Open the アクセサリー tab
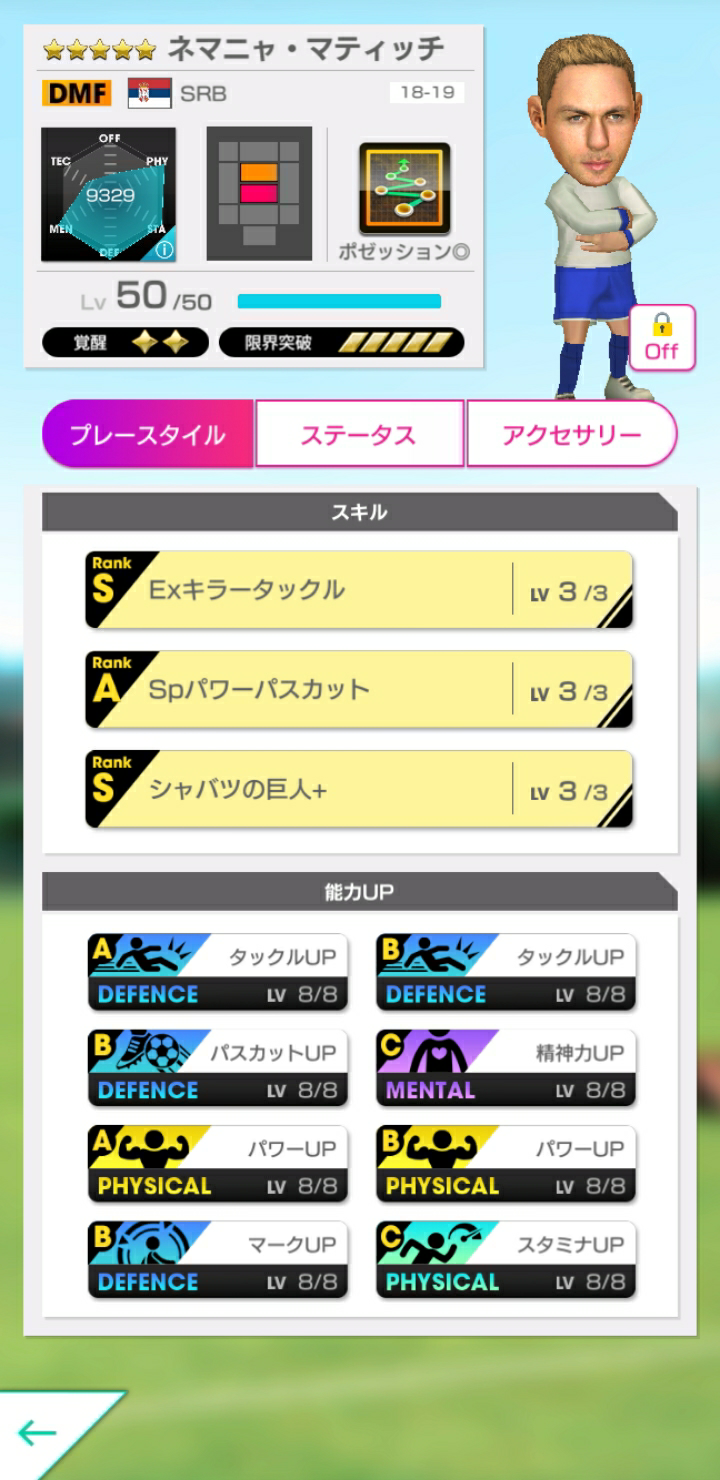The width and height of the screenshot is (720, 1480). [572, 432]
